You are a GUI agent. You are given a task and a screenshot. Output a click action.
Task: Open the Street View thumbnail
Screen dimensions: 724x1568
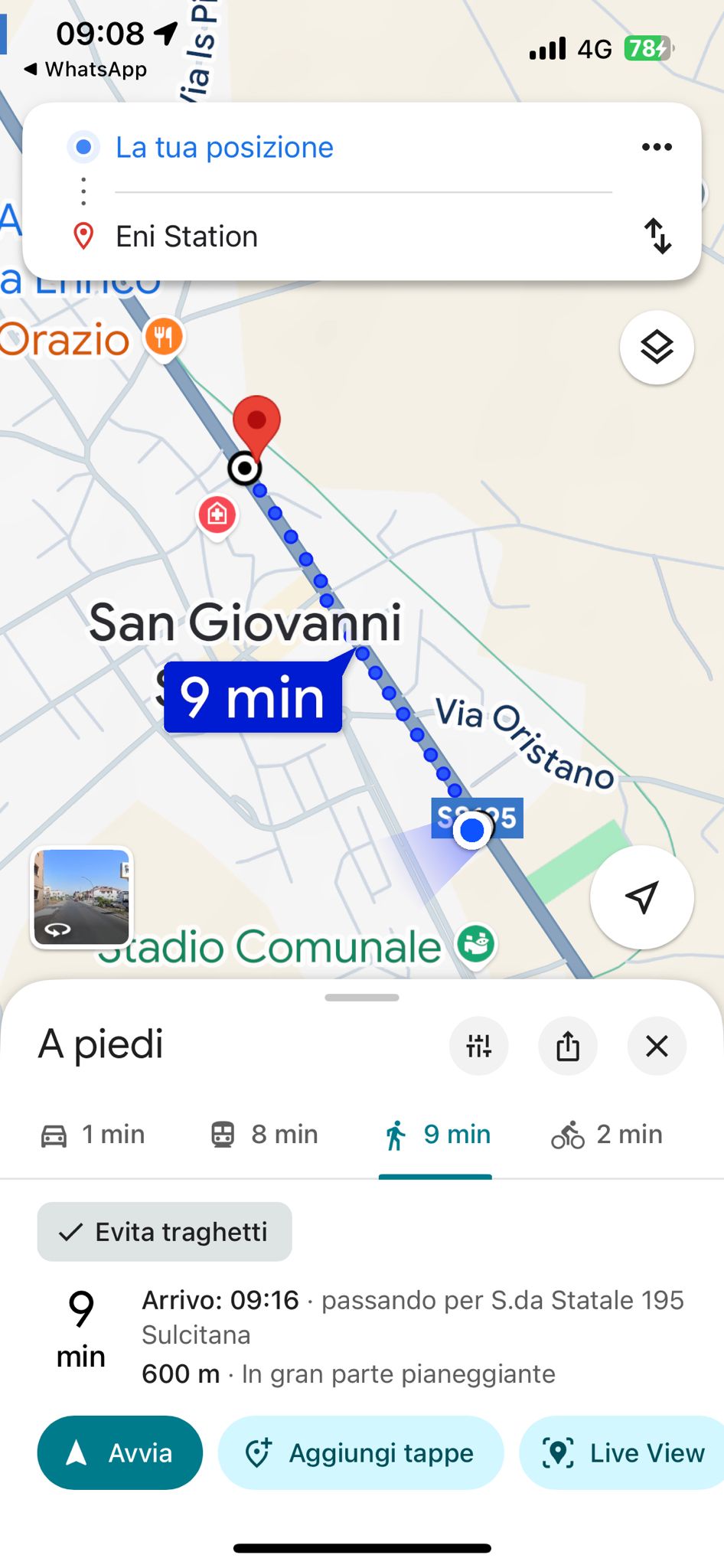click(82, 897)
